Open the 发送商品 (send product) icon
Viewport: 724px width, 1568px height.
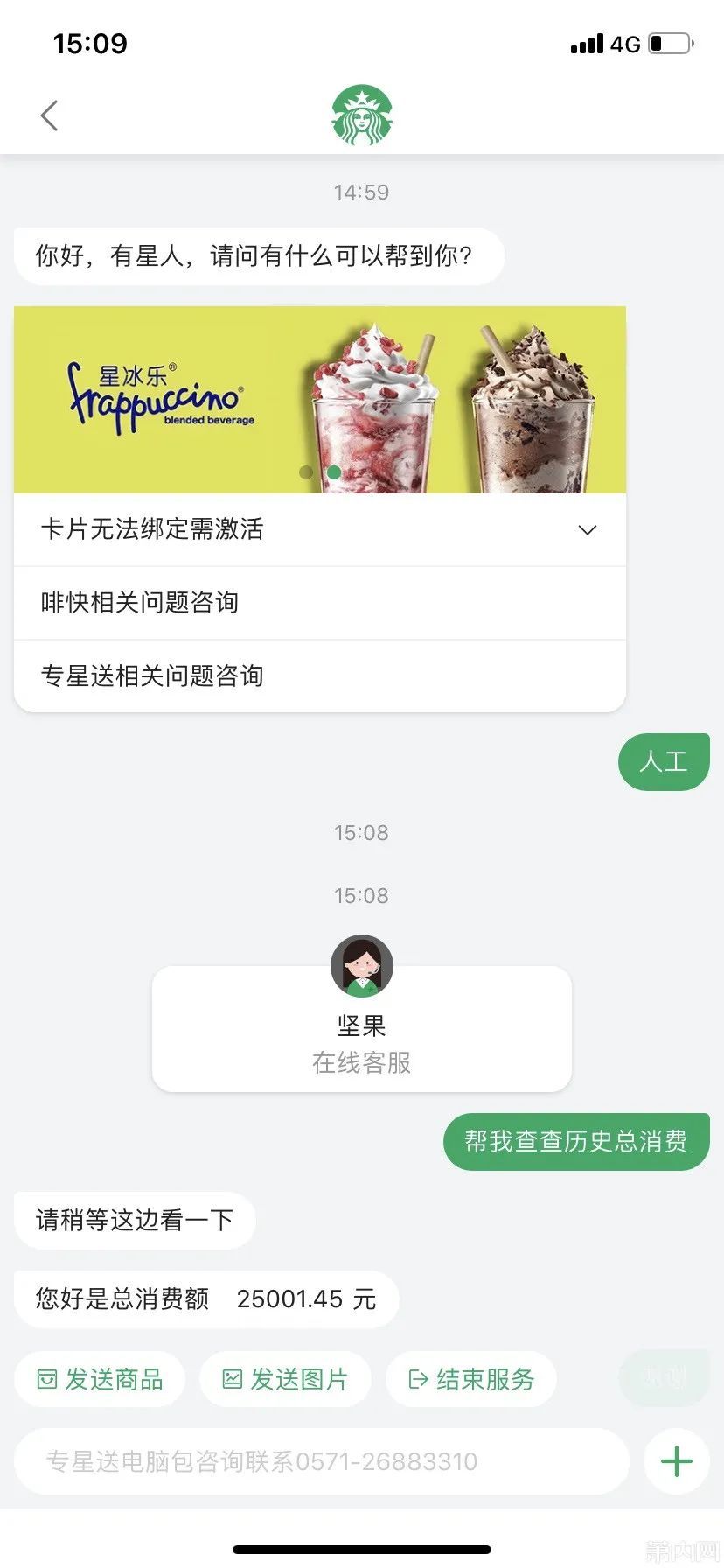[99, 1378]
